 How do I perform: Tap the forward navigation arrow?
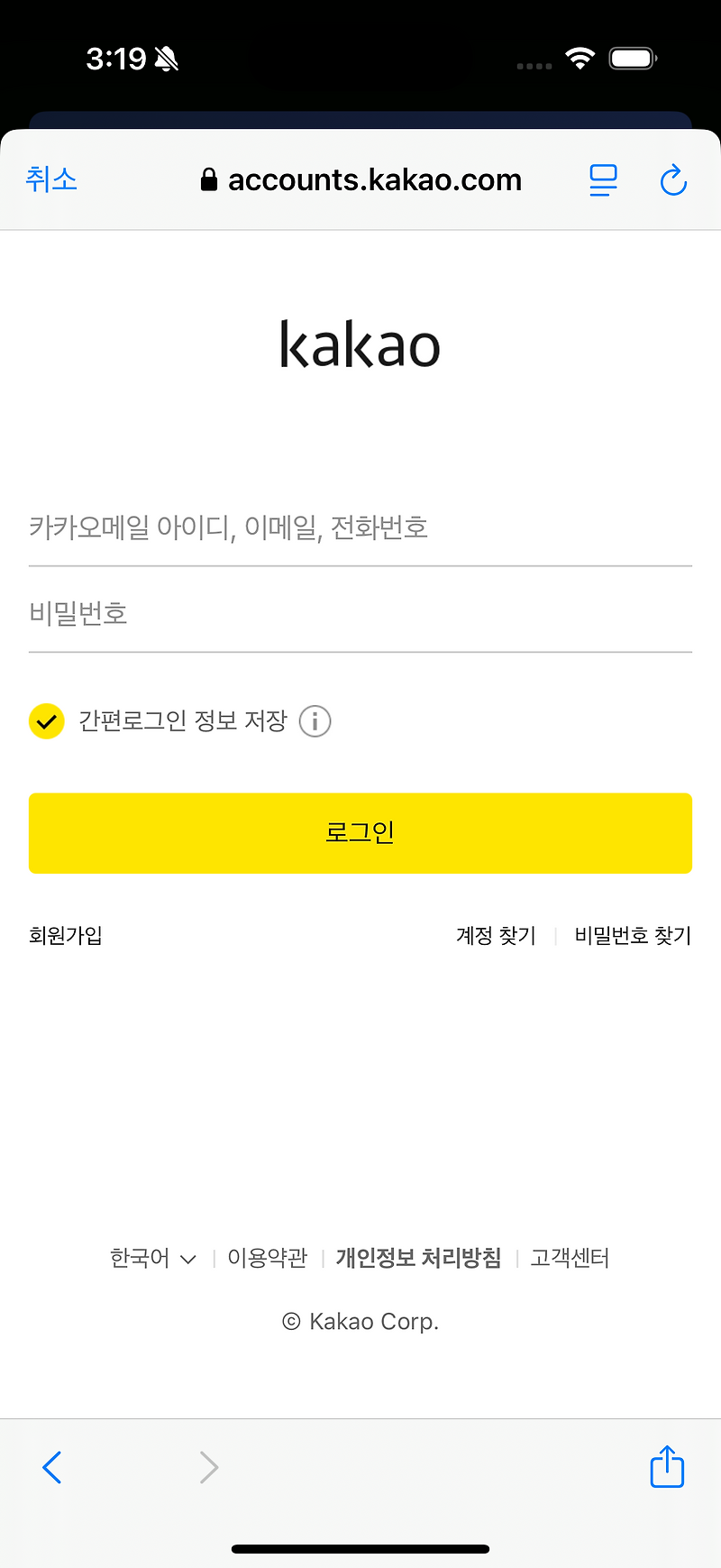pos(209,1467)
